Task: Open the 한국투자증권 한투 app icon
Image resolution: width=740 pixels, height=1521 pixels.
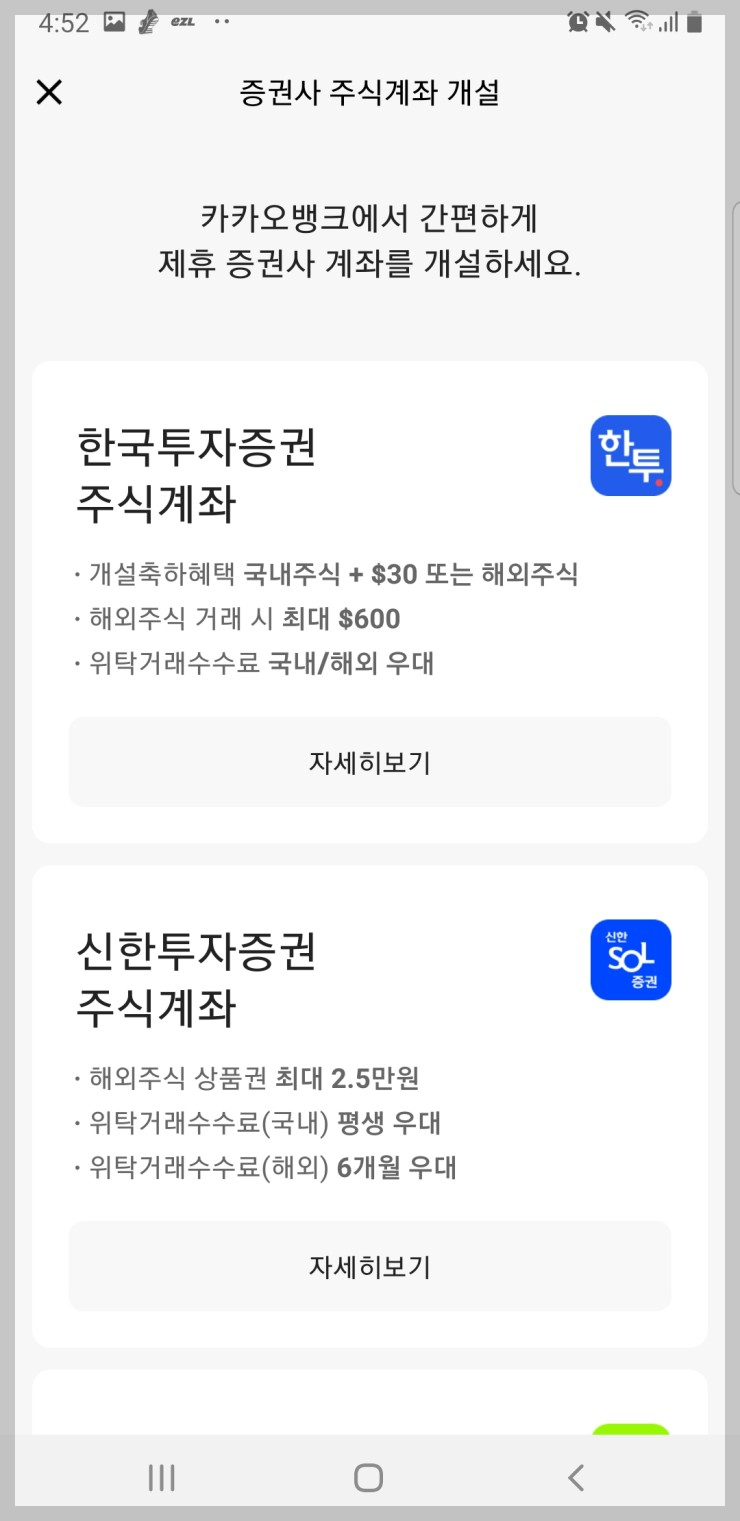Action: point(631,455)
